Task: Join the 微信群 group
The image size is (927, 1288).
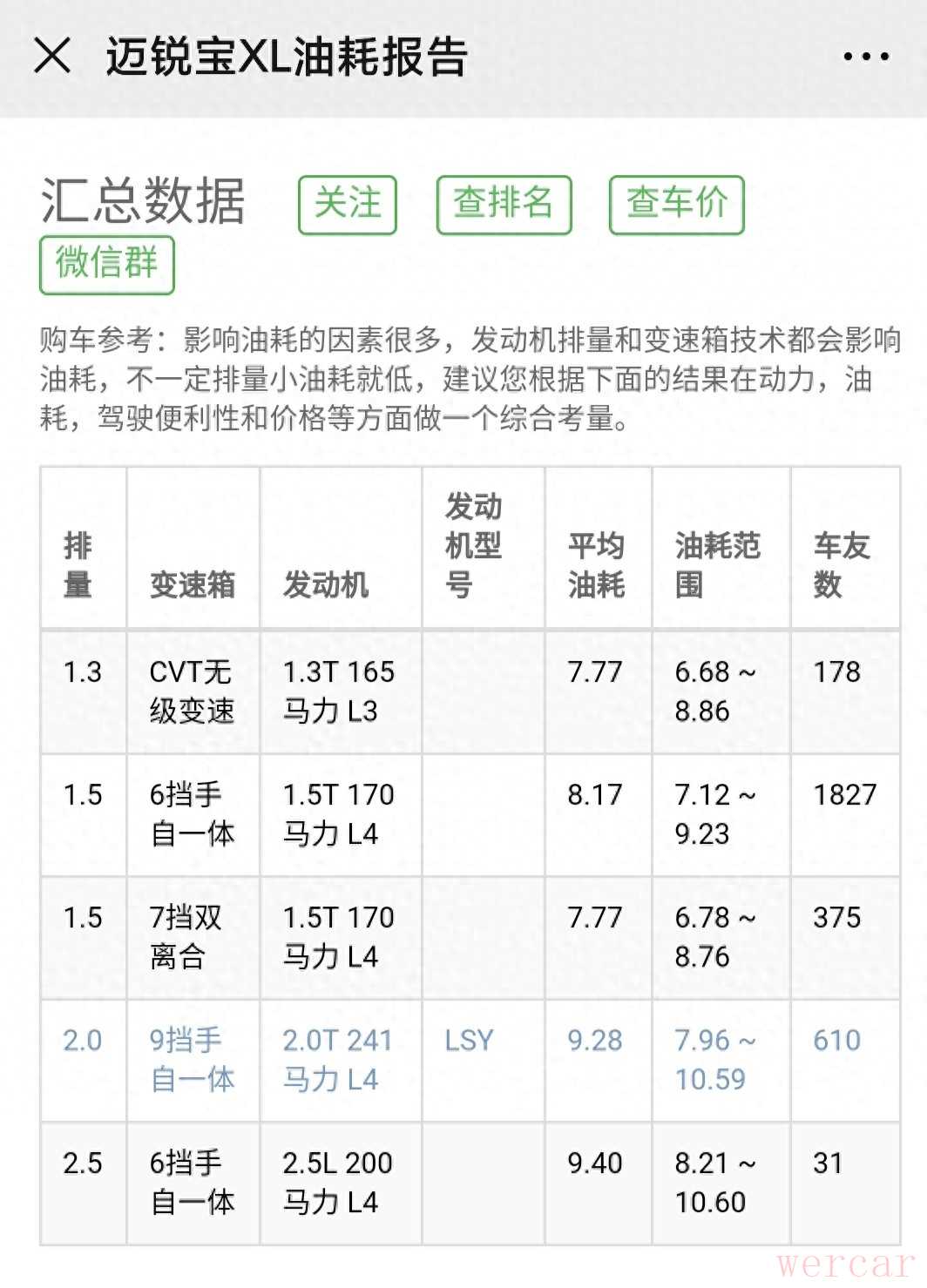Action: tap(107, 265)
